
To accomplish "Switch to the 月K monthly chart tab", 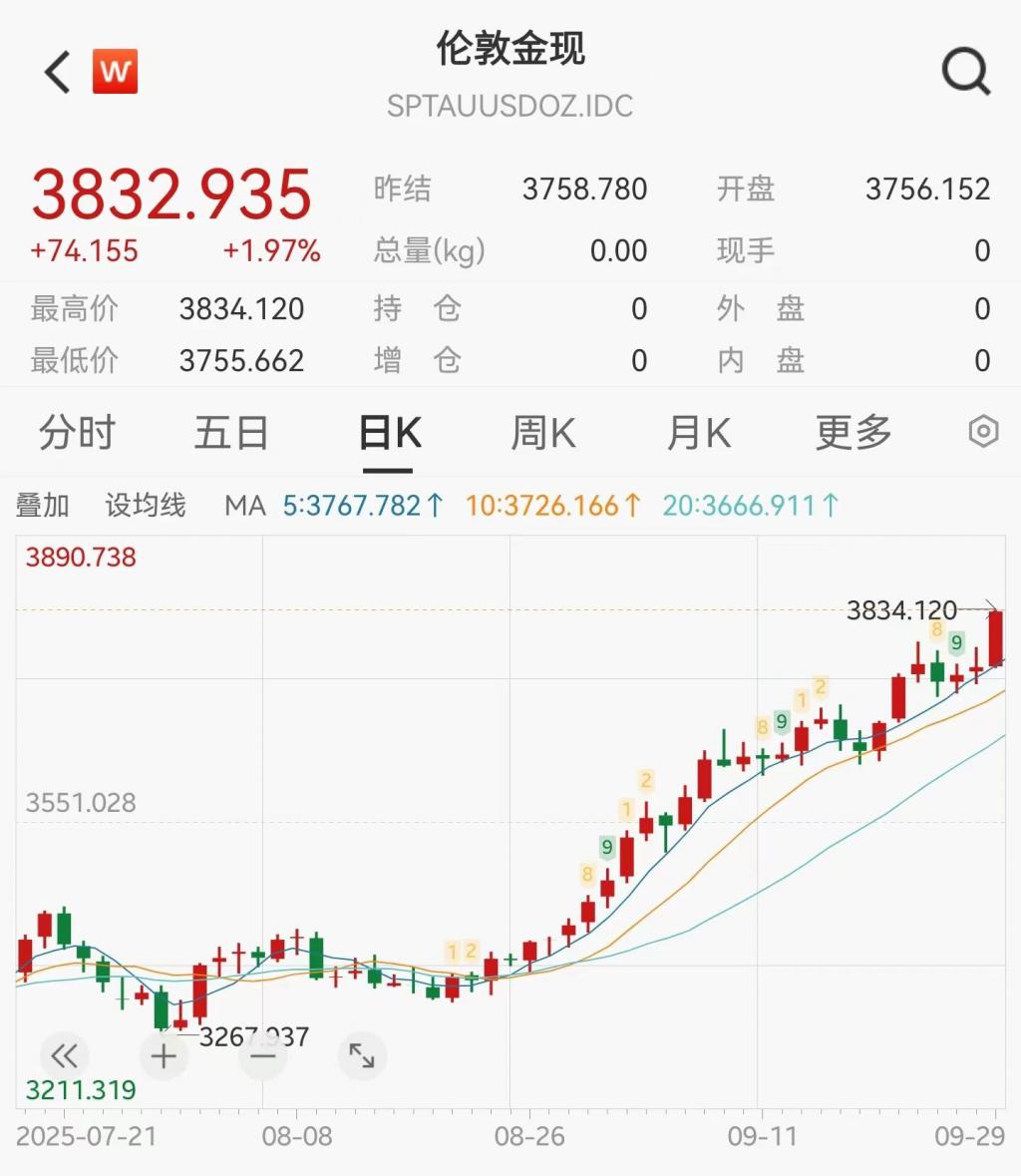I will pyautogui.click(x=698, y=432).
